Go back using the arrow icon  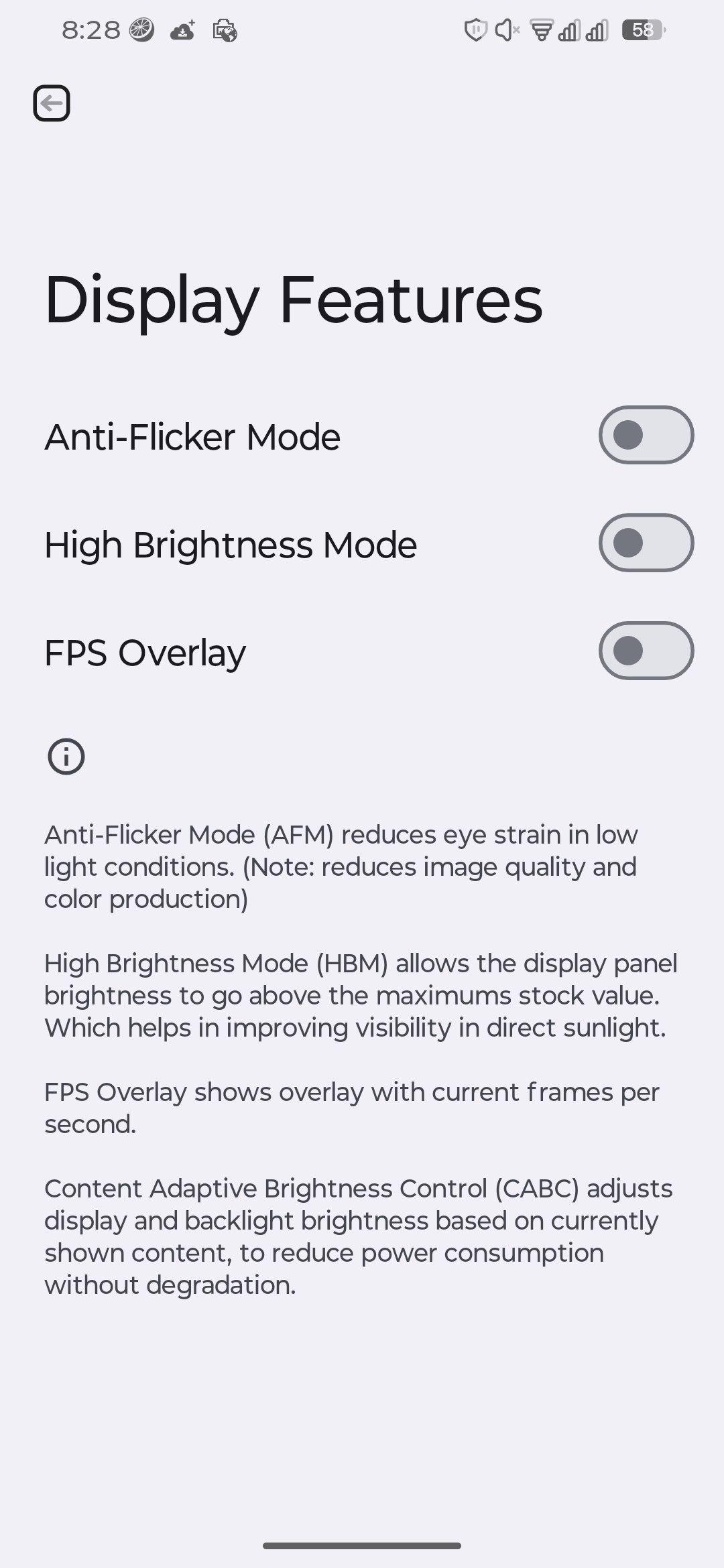pyautogui.click(x=52, y=103)
